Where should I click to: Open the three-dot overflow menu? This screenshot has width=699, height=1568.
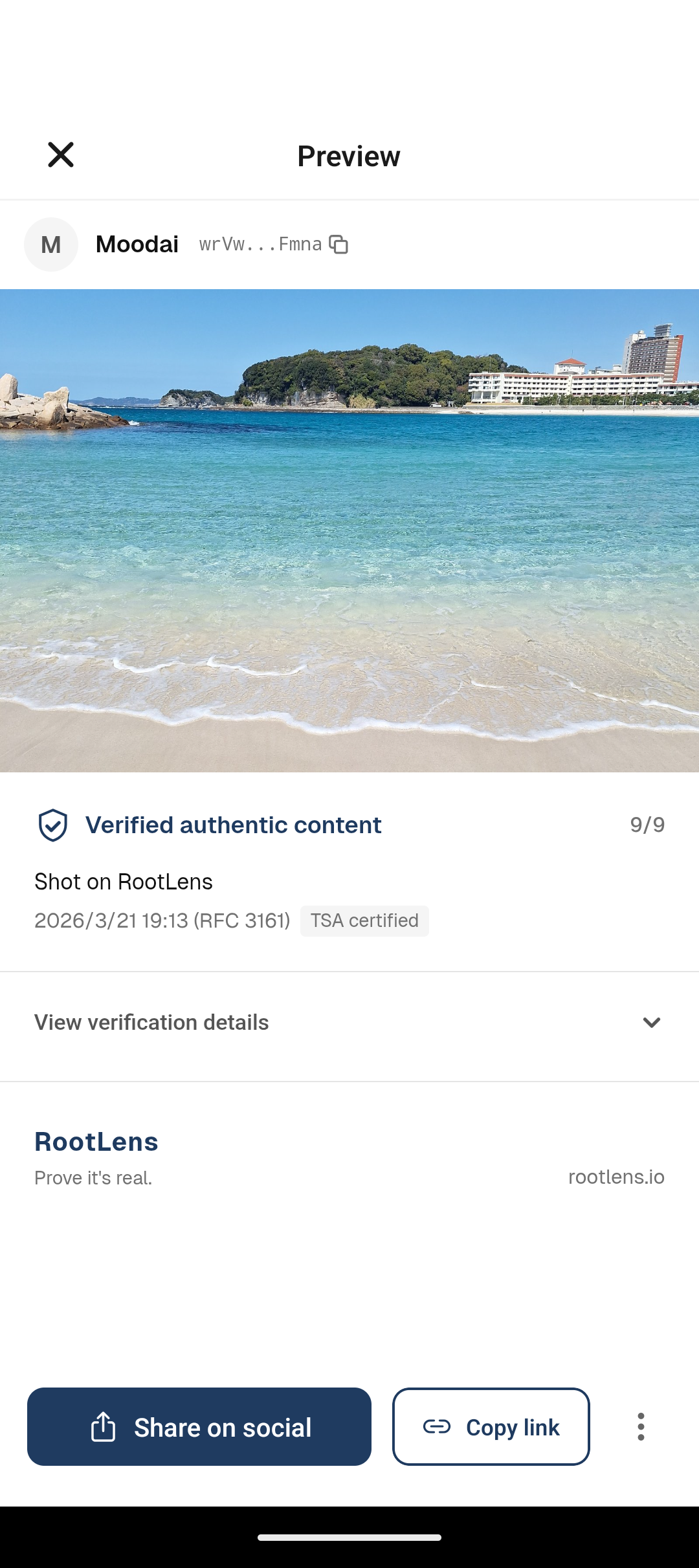[640, 1428]
